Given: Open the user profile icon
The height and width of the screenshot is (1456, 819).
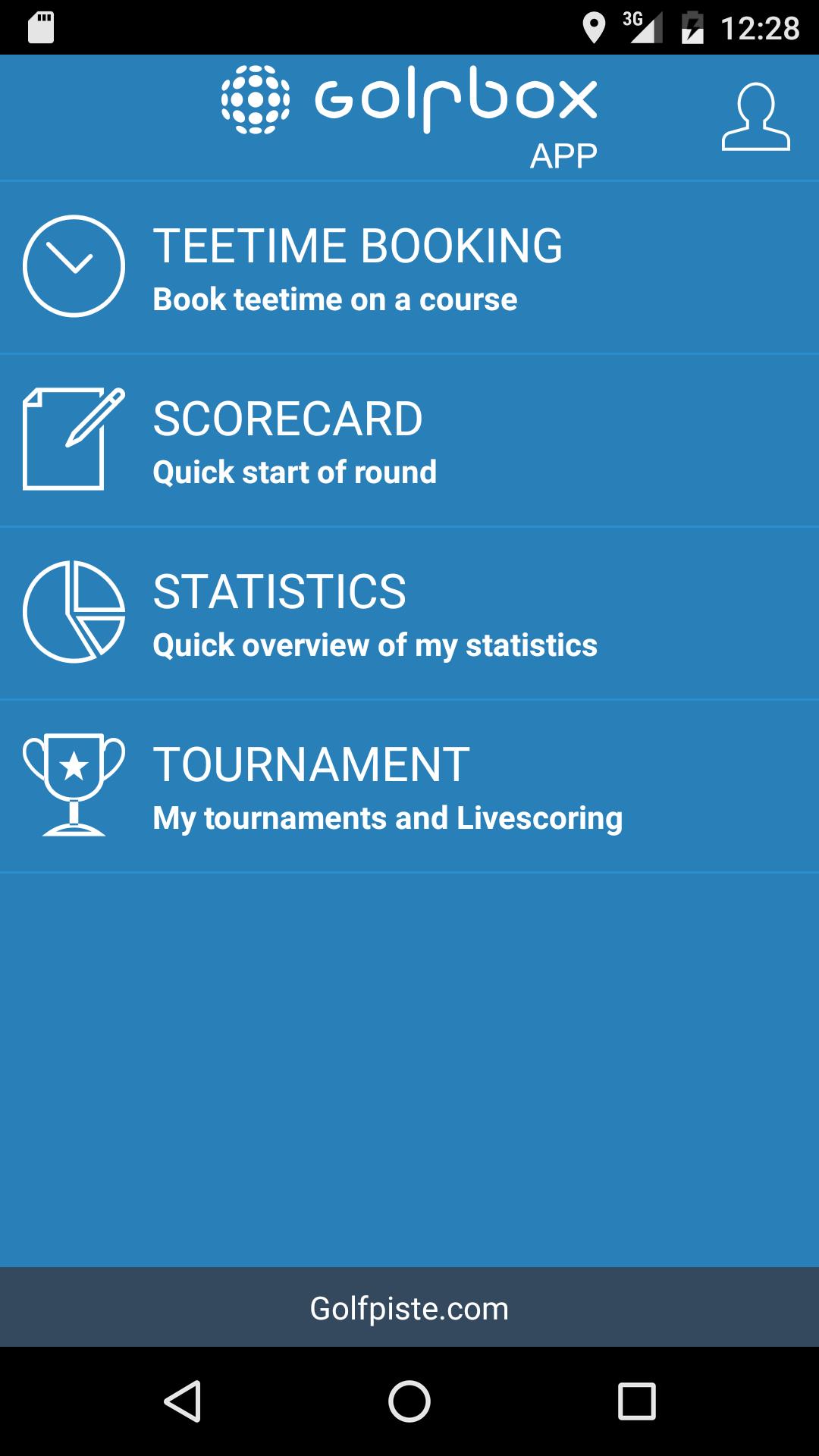Looking at the screenshot, I should [755, 118].
